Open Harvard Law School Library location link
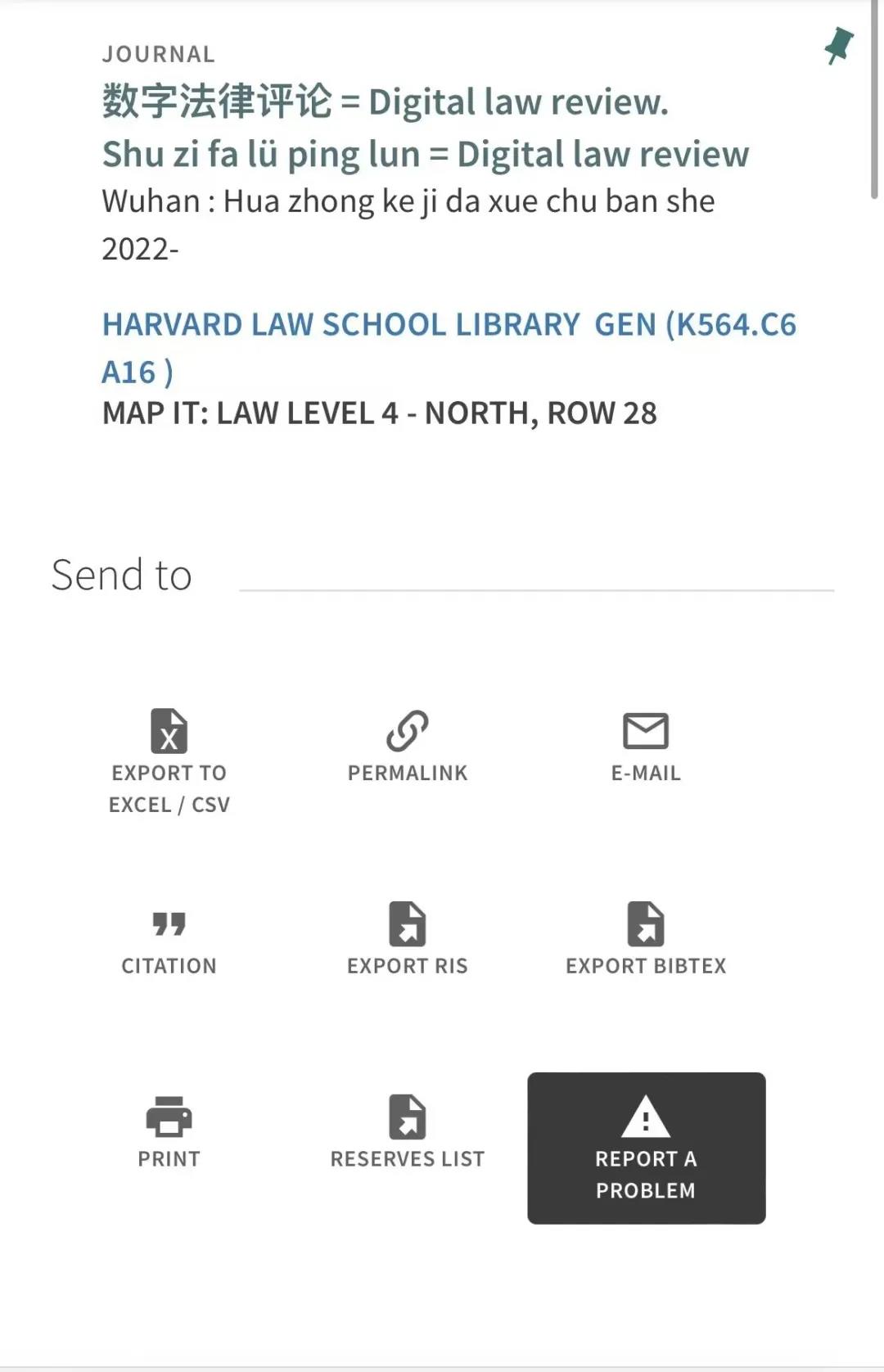The image size is (884, 1372). pos(449,326)
